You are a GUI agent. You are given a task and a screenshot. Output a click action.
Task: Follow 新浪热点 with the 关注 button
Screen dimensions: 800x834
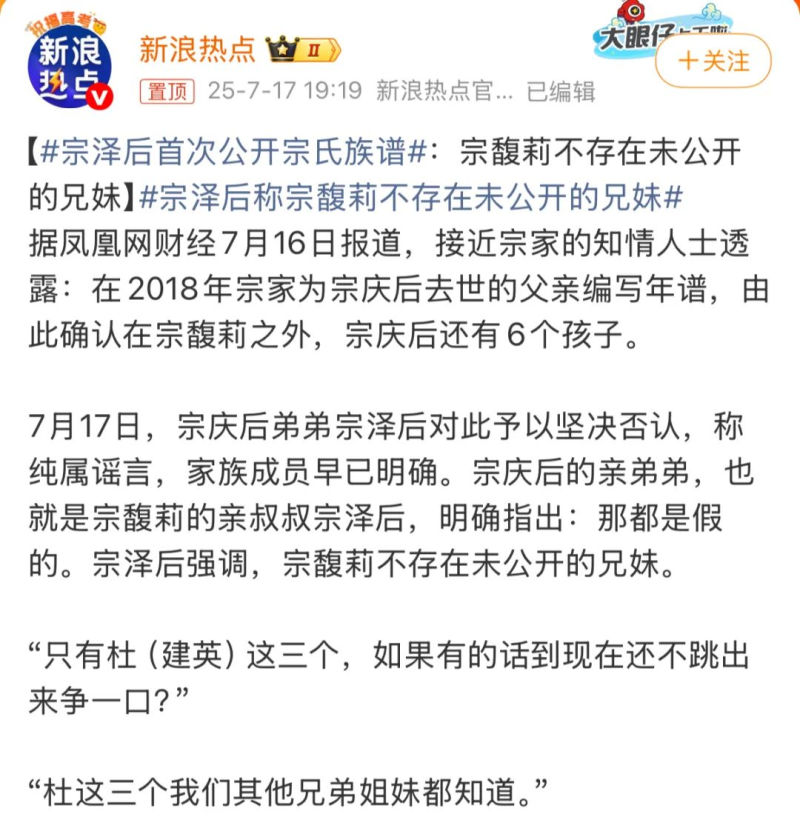point(714,61)
